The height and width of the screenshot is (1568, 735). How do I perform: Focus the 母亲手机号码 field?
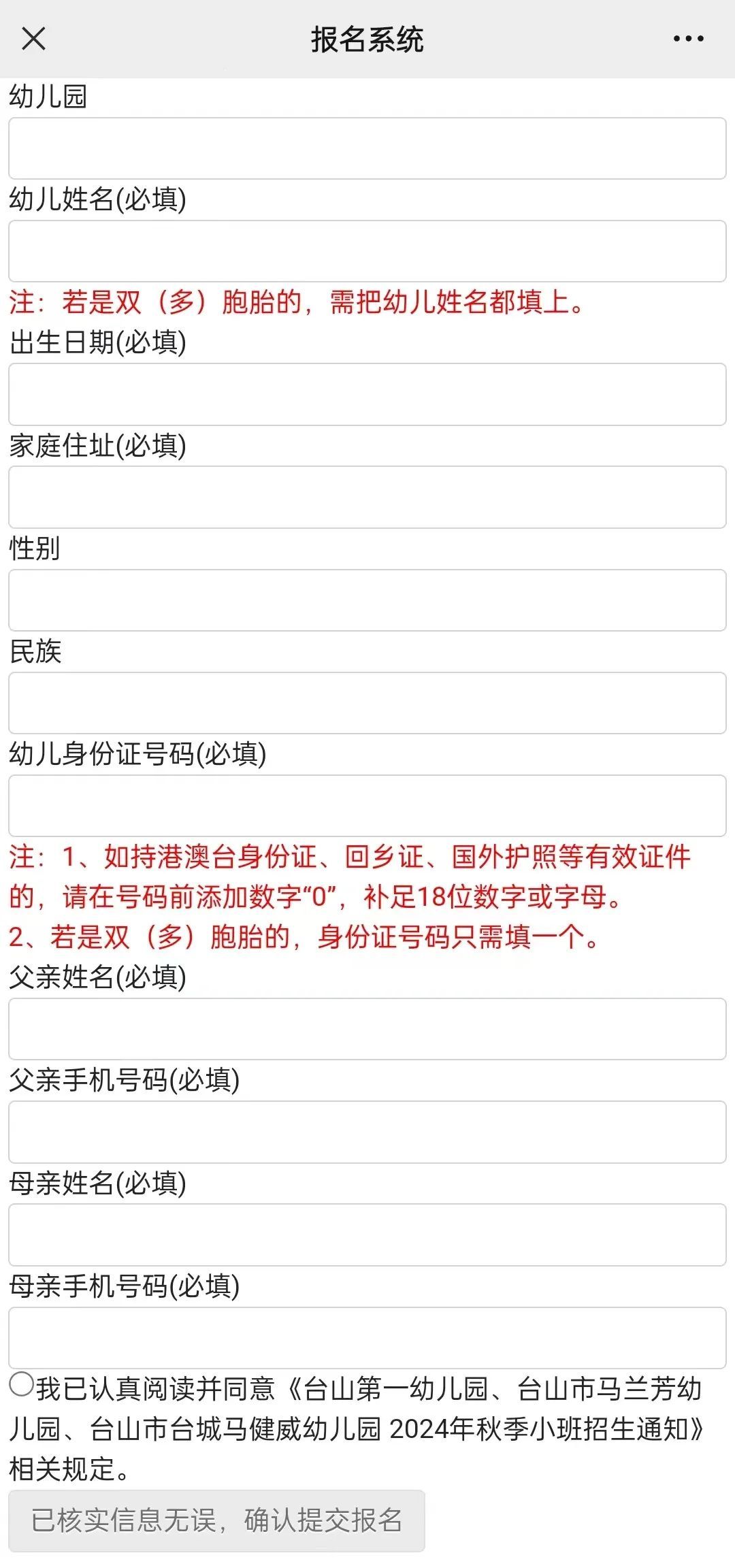click(367, 1338)
